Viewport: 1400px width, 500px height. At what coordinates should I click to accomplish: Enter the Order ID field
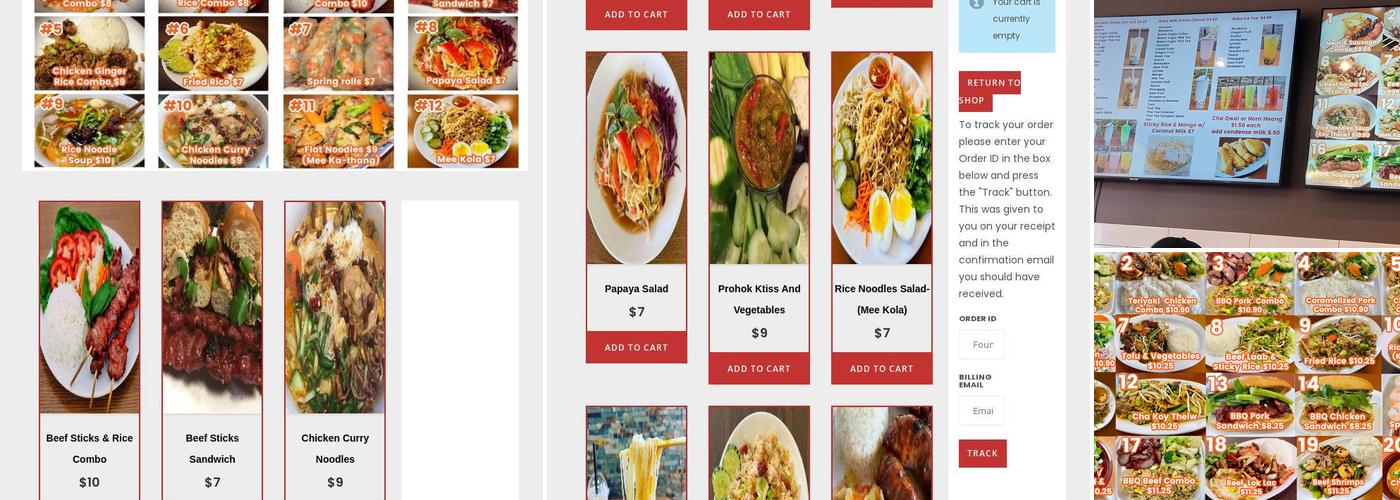(x=982, y=344)
